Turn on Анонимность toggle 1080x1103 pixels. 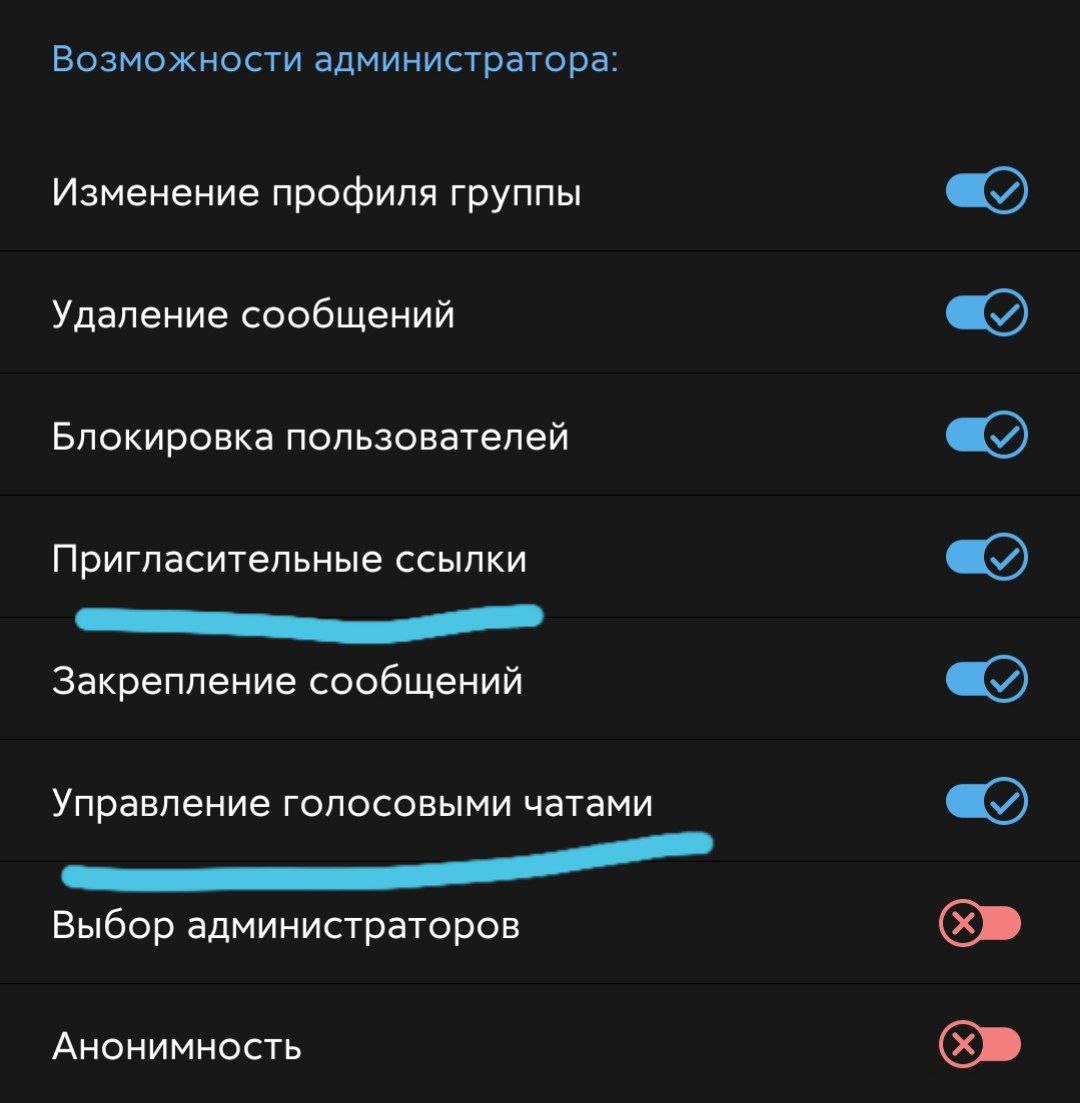[x=980, y=1046]
